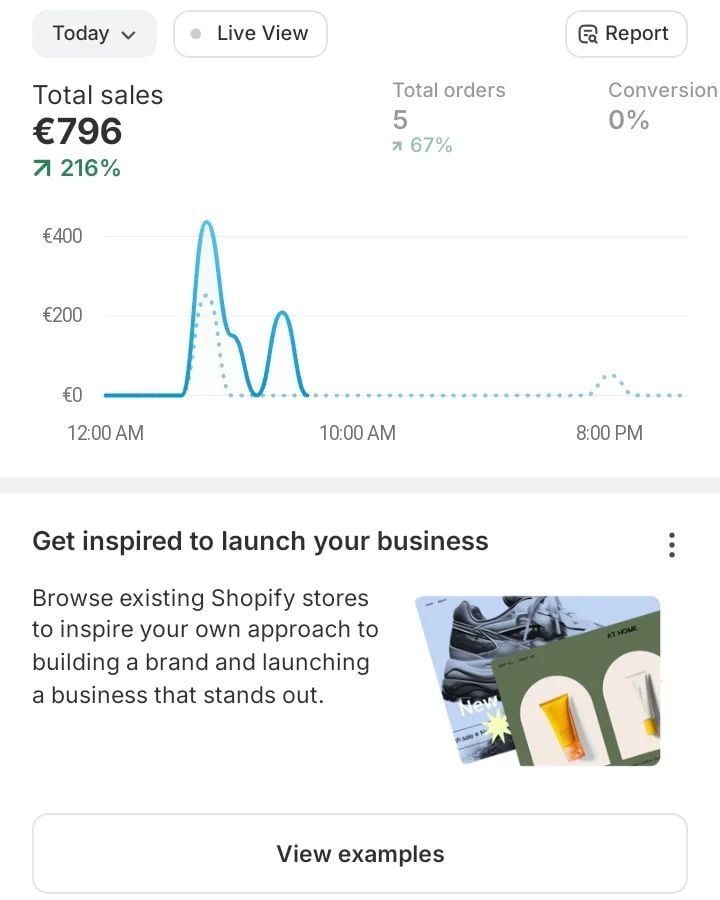Enable Live View monitoring
Screen dimensions: 720x900
(x=250, y=33)
